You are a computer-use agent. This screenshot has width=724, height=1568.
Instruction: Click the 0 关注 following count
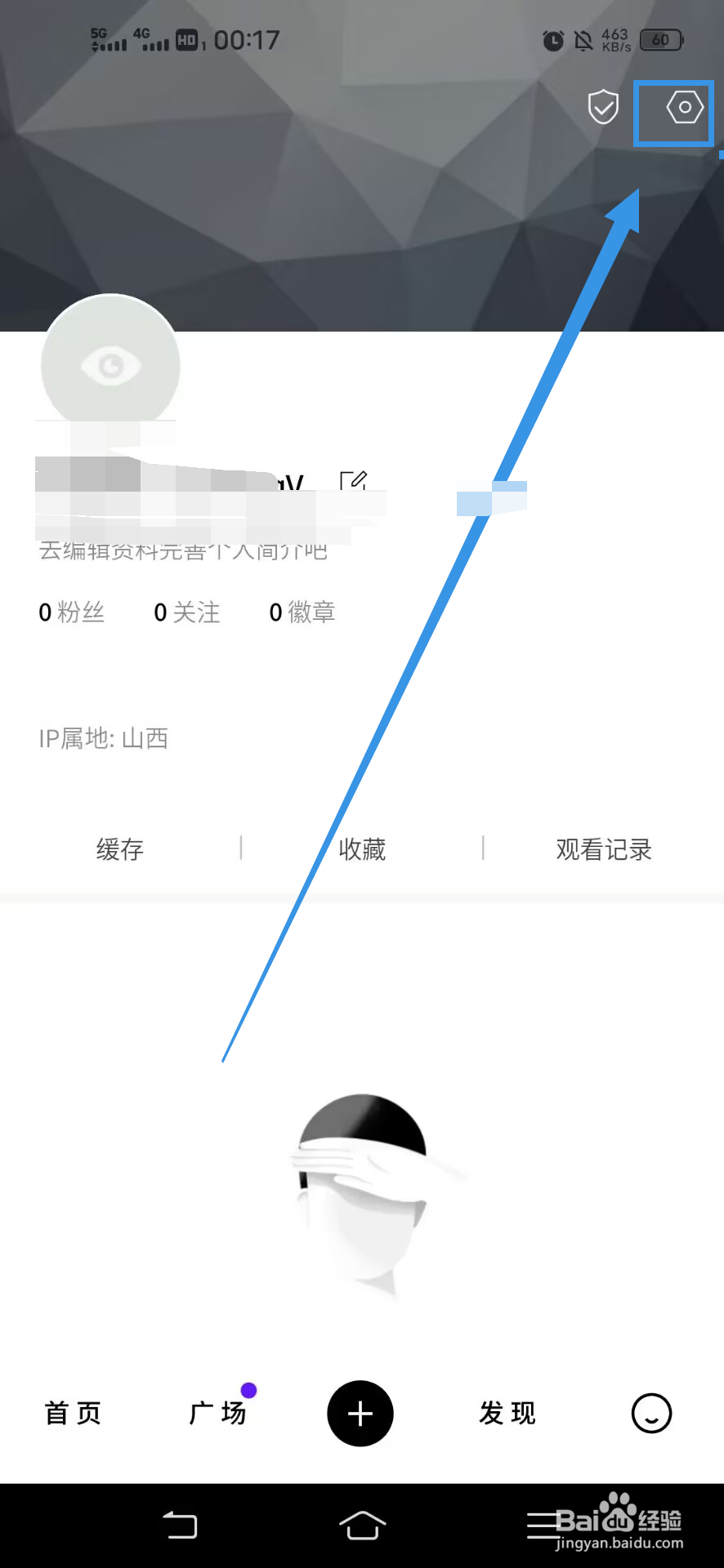(186, 612)
